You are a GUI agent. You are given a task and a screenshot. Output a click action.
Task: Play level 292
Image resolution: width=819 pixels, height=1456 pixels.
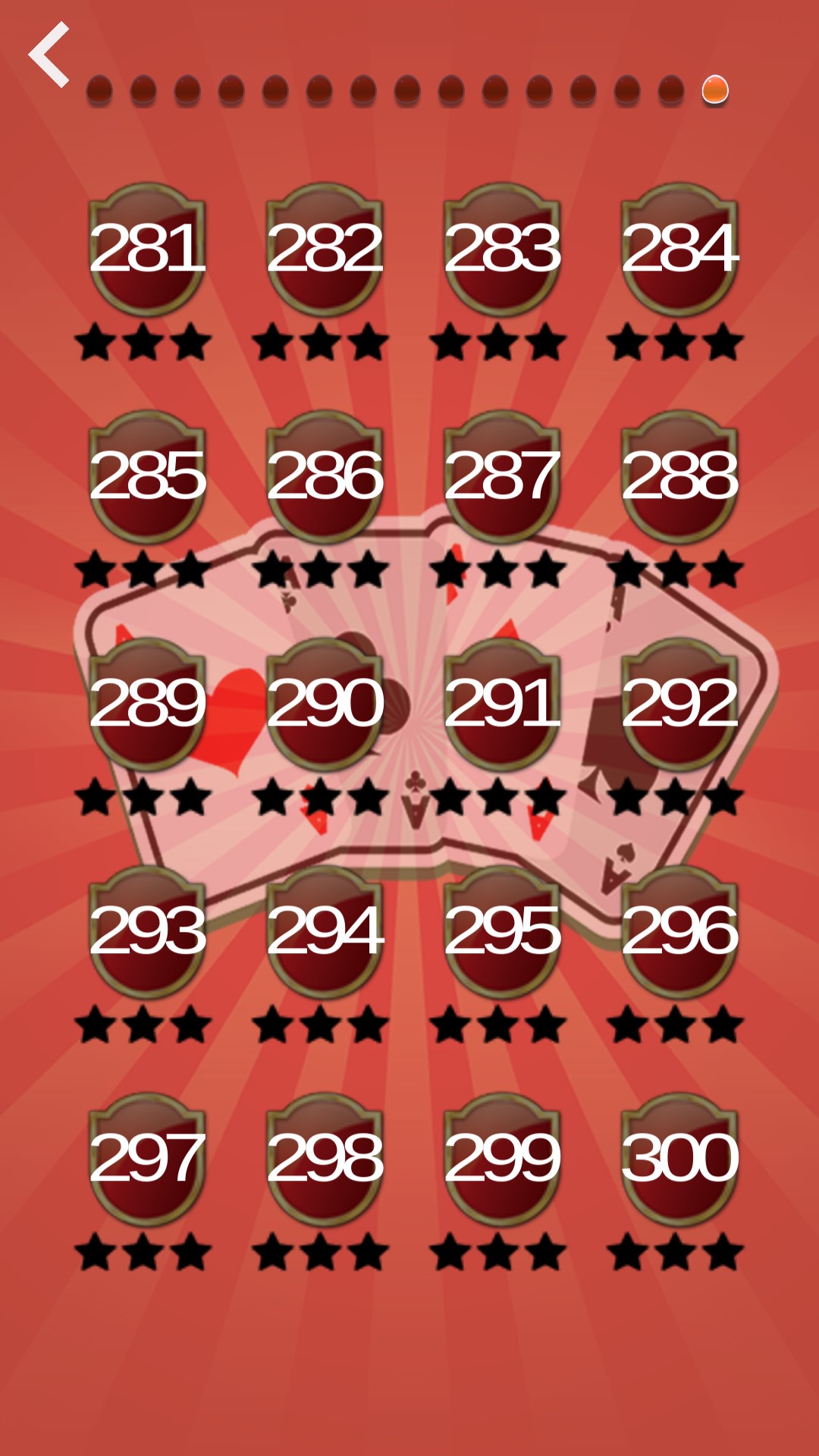pyautogui.click(x=679, y=704)
